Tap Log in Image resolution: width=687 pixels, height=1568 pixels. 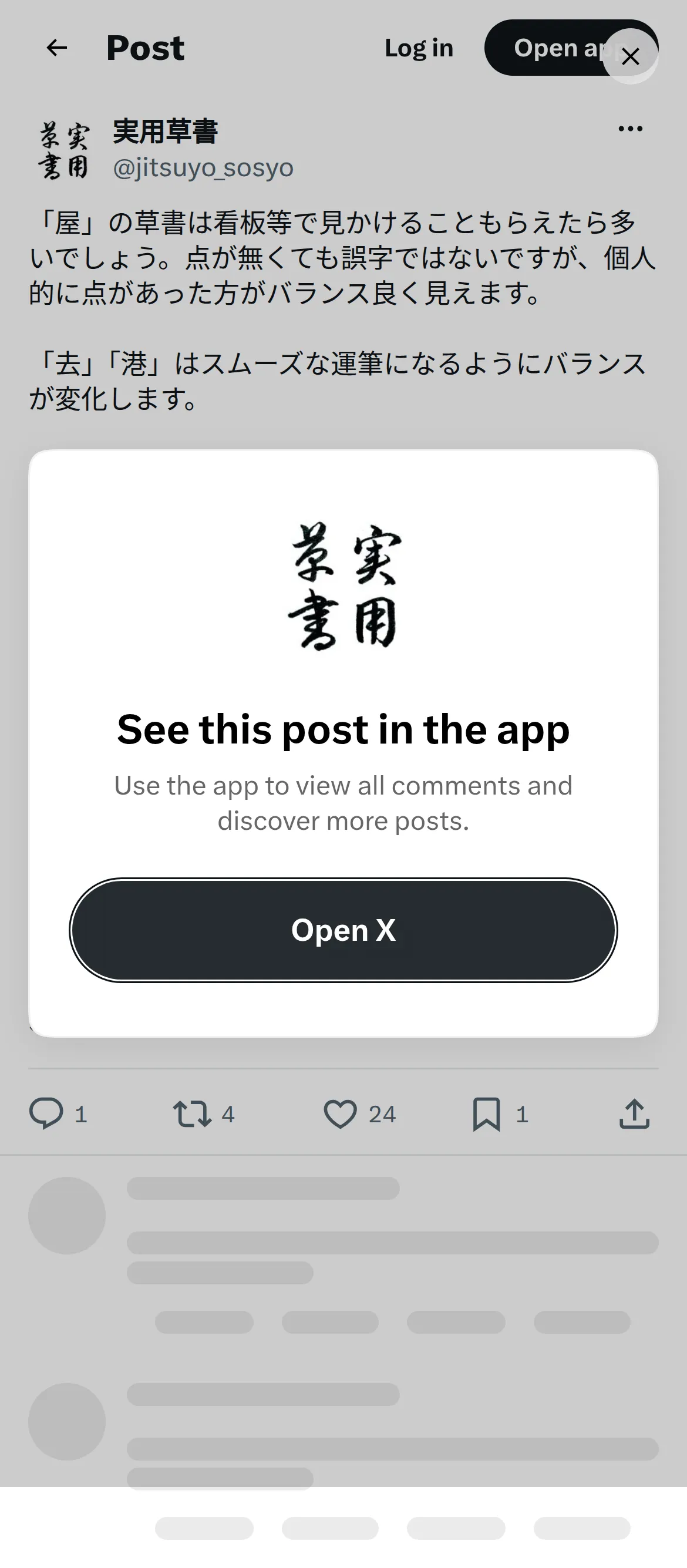coord(419,48)
